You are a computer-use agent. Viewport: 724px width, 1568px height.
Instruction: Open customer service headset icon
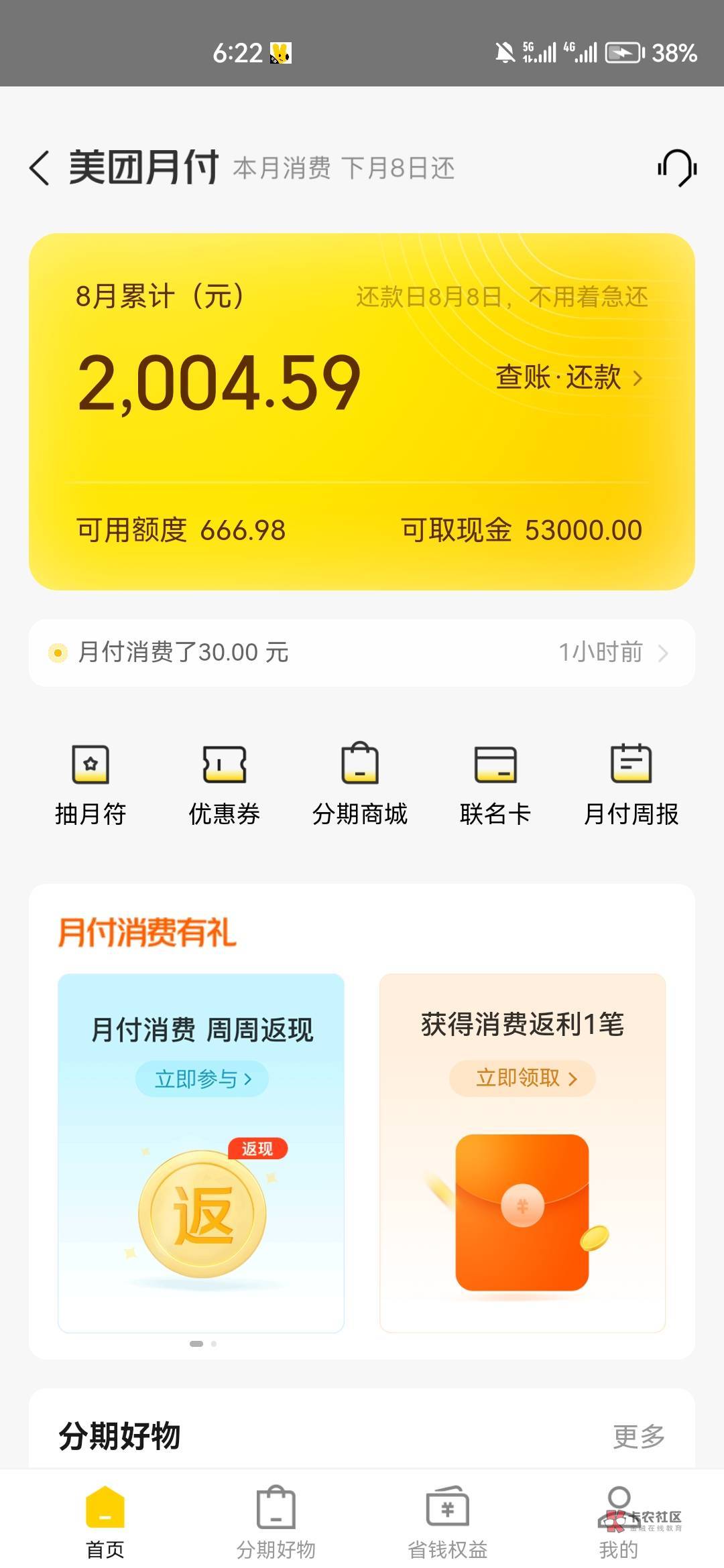(677, 168)
